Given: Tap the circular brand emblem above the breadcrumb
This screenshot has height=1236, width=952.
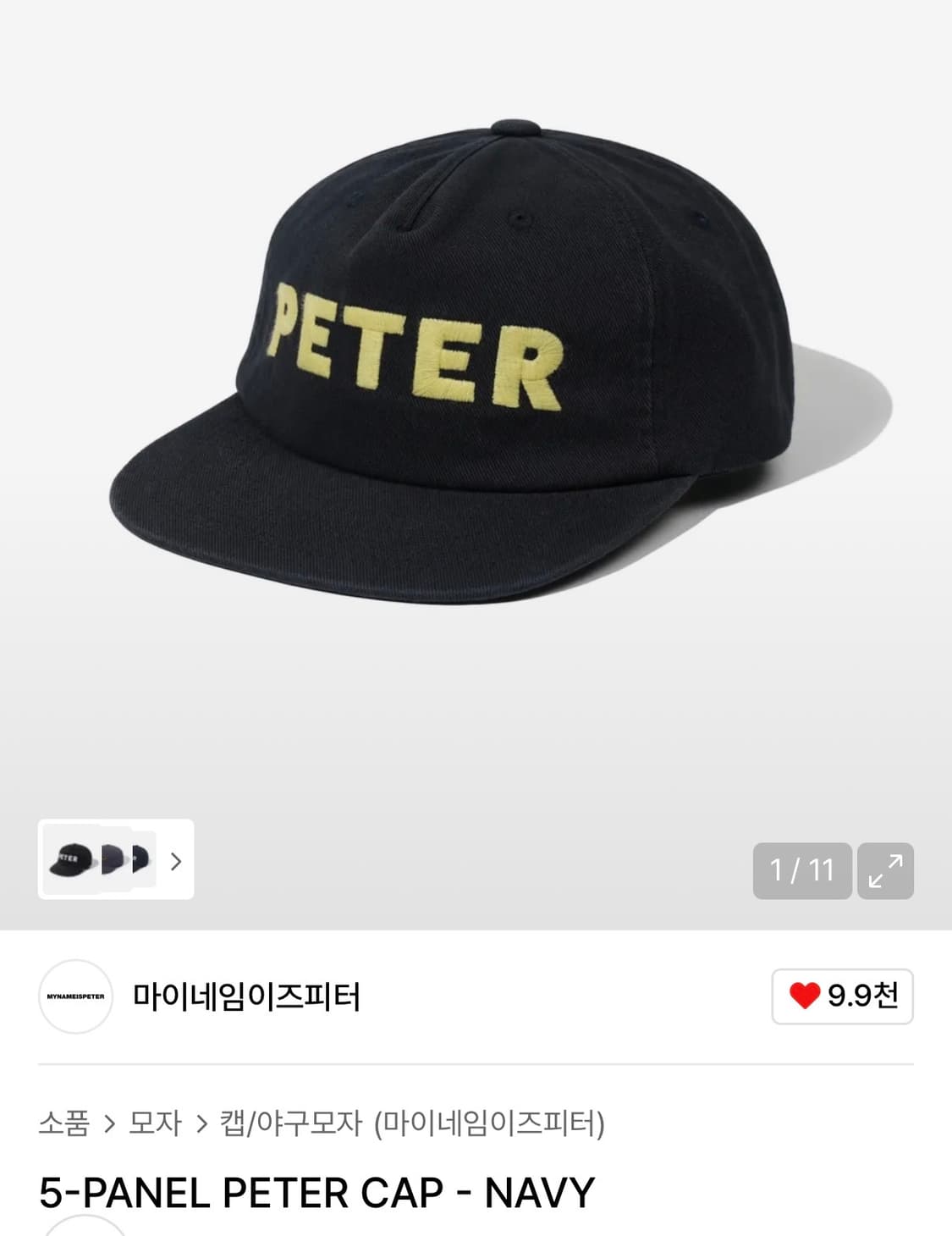Looking at the screenshot, I should [74, 997].
